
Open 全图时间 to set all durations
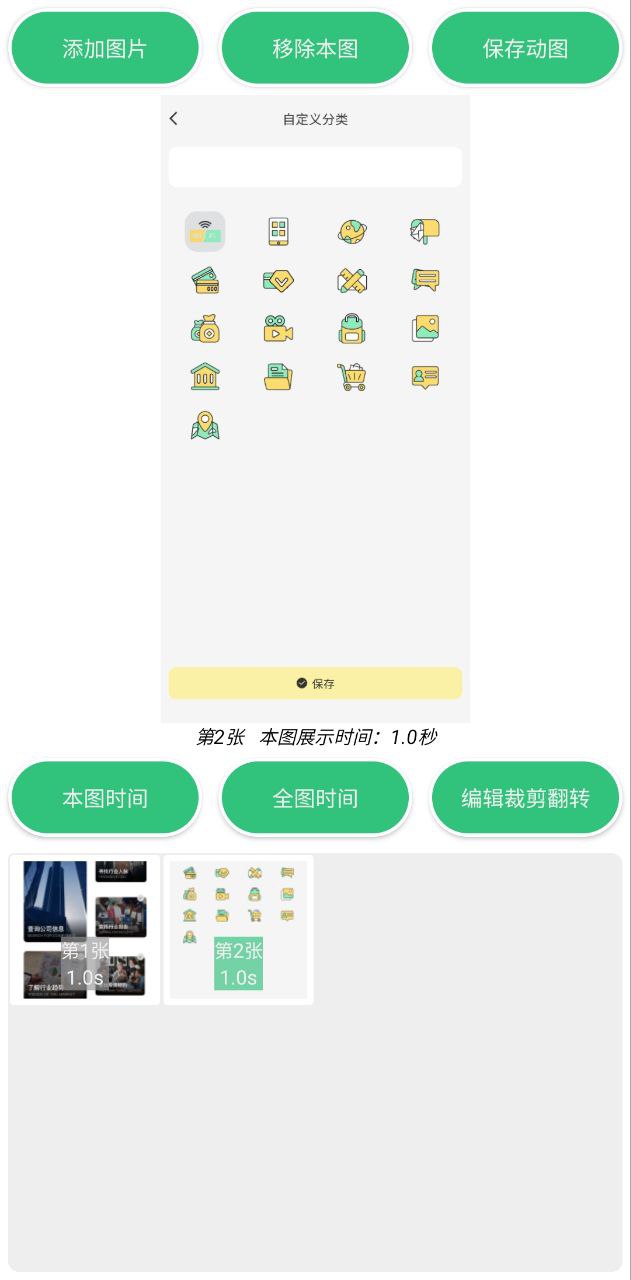coord(315,798)
